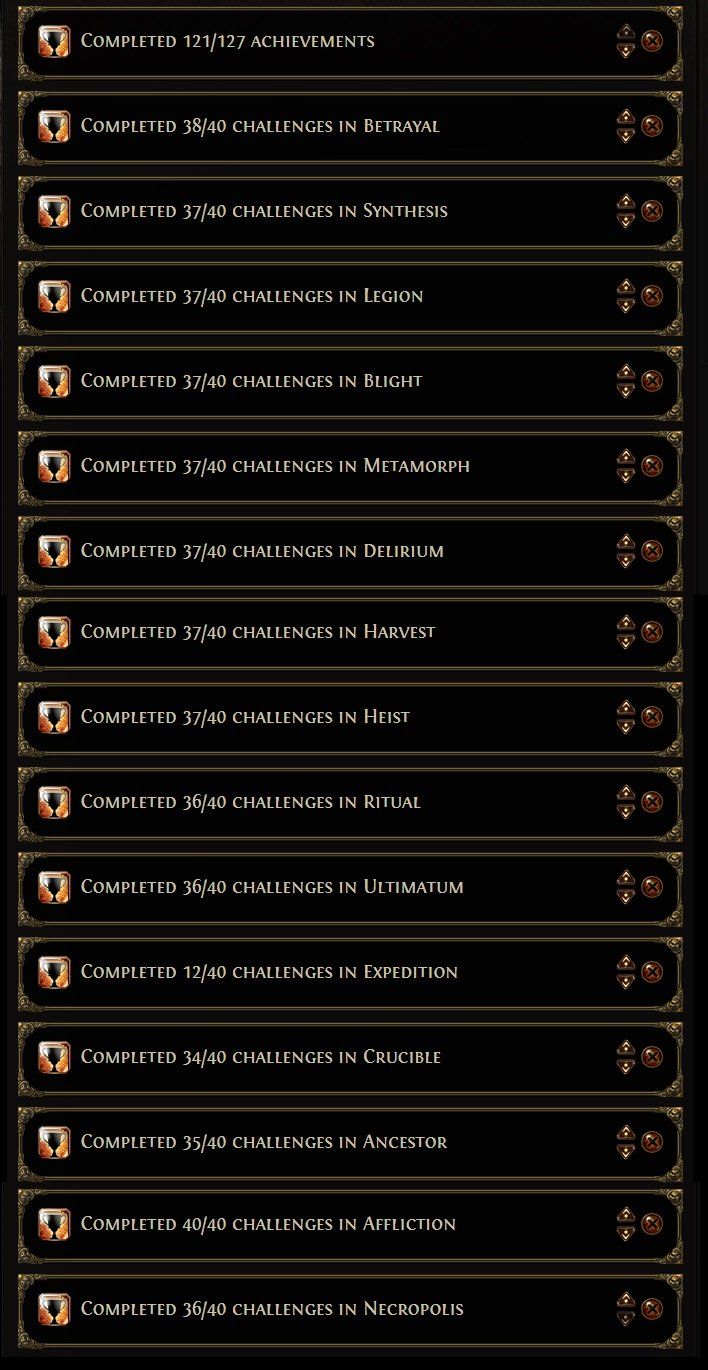Move the Blight challenges entry up

click(626, 372)
